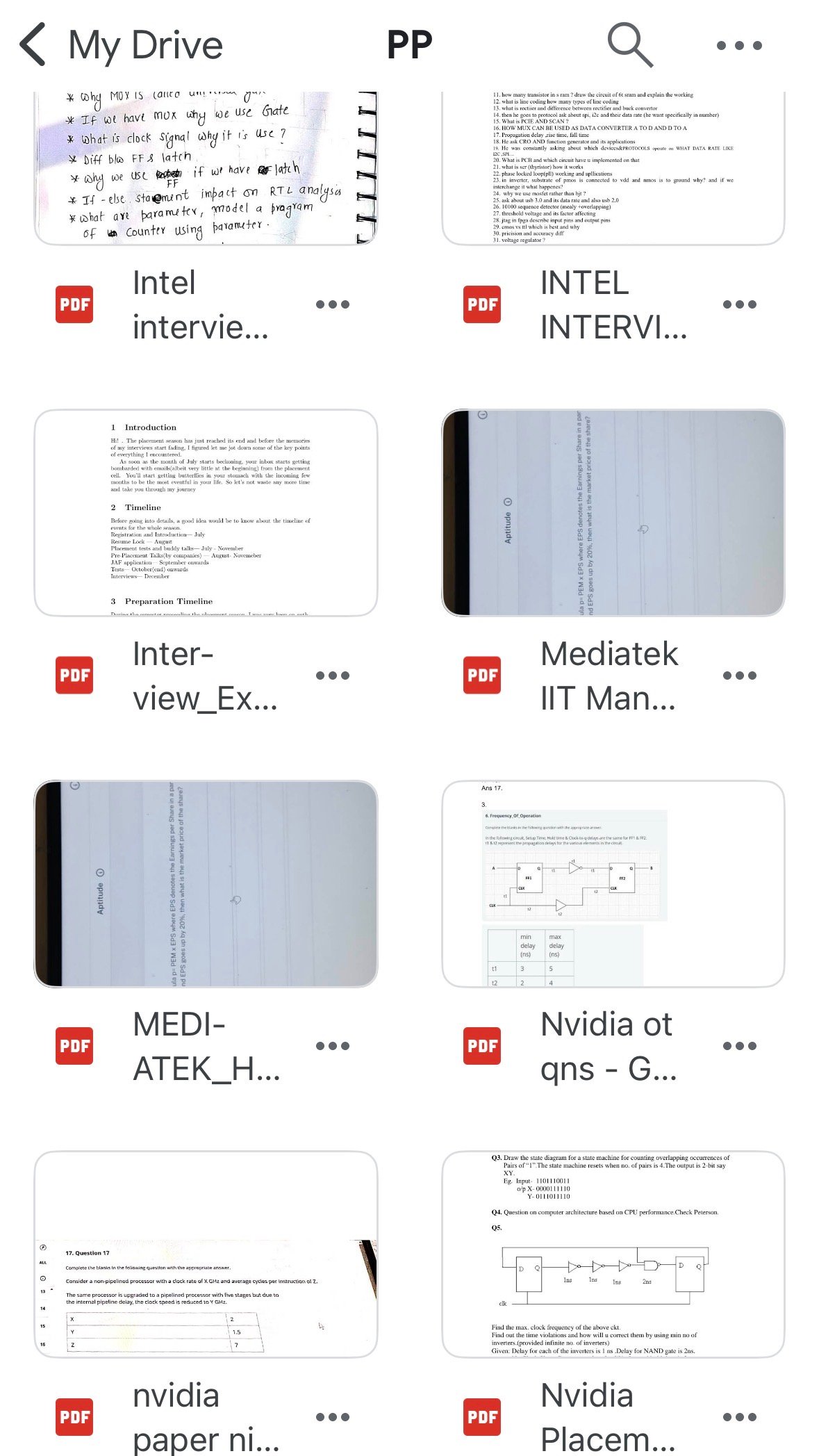Open the handwritten Intel interview PDF
The image size is (819, 1456).
tap(206, 167)
